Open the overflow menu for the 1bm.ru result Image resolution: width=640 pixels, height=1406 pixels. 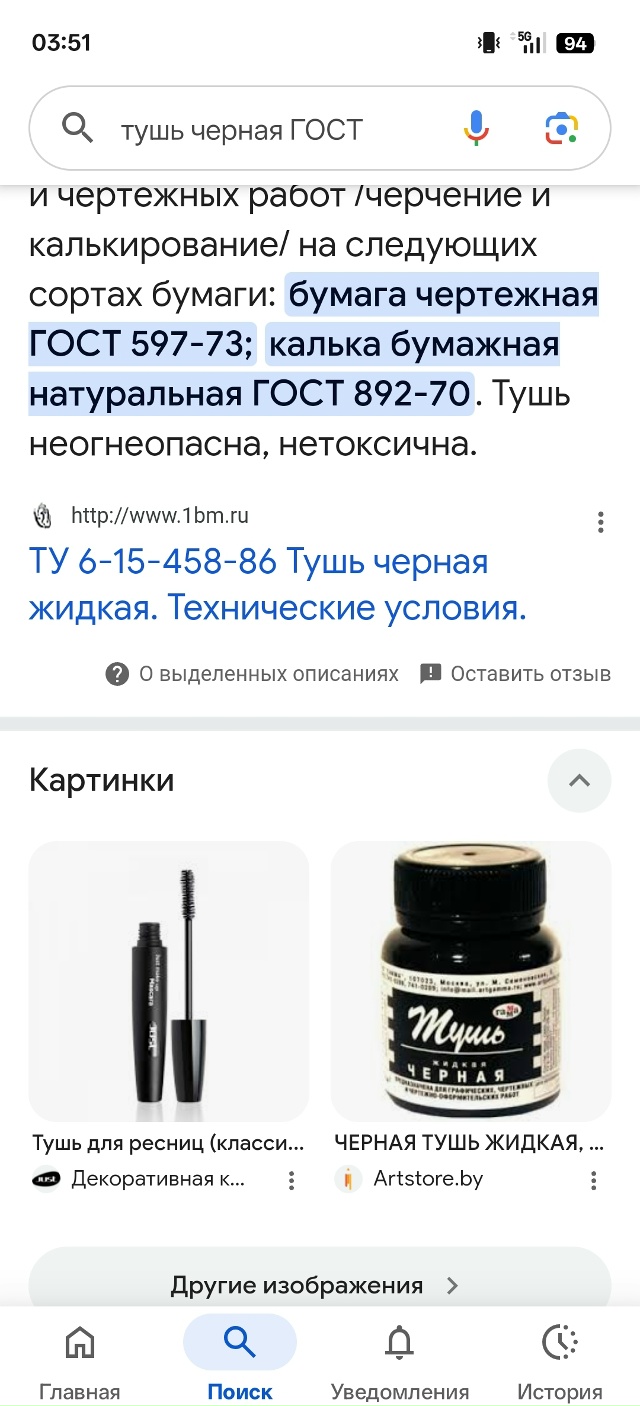600,522
